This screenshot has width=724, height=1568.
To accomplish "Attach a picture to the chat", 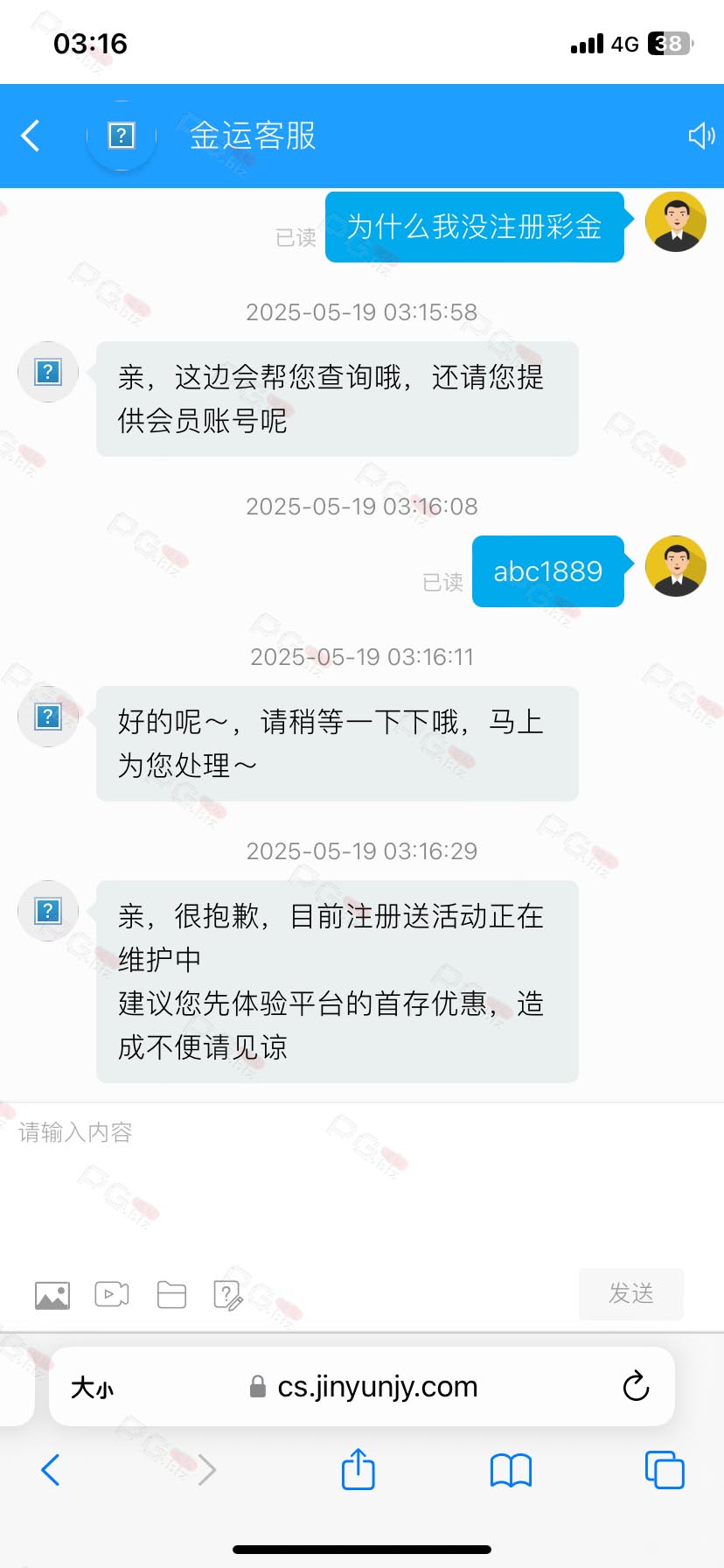I will click(52, 1295).
